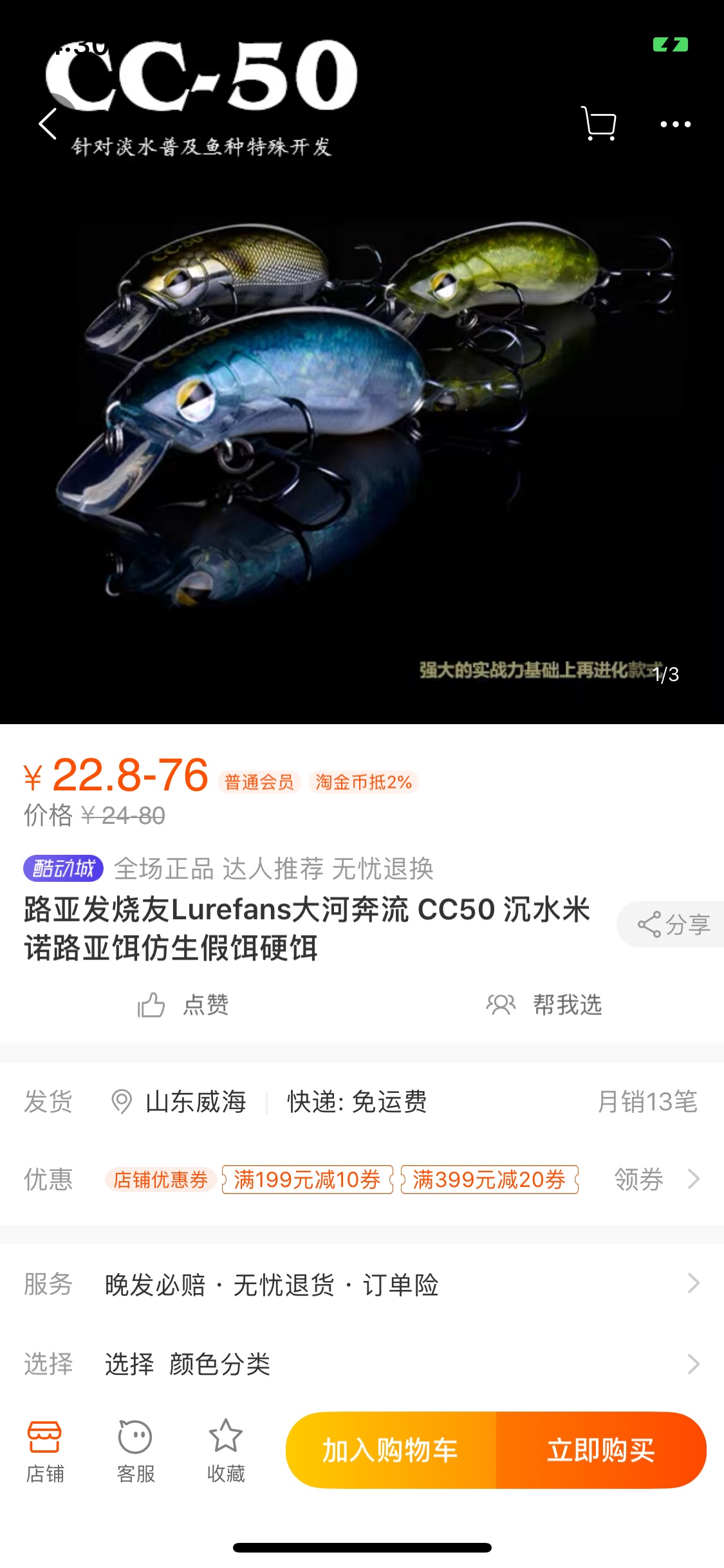
Task: Tap 加入购物车 to add to cart
Action: click(391, 1450)
